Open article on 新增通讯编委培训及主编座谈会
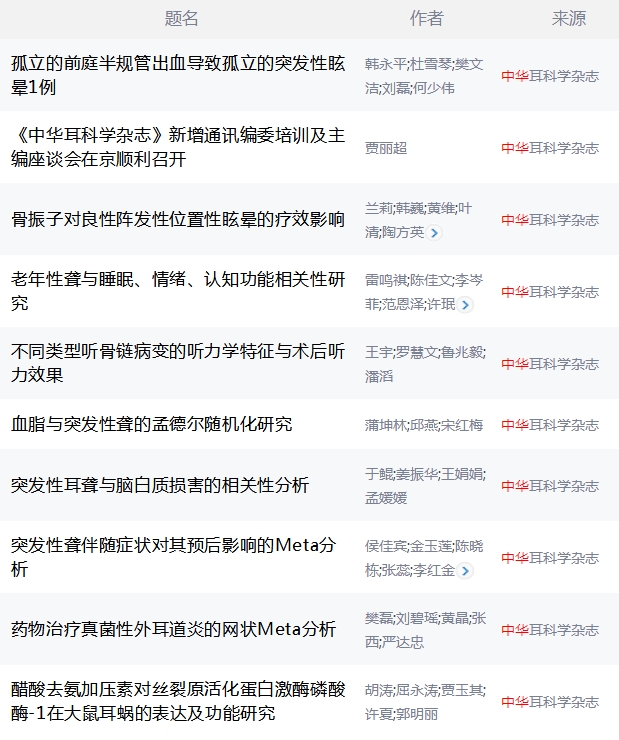Image resolution: width=619 pixels, height=740 pixels. pyautogui.click(x=178, y=147)
